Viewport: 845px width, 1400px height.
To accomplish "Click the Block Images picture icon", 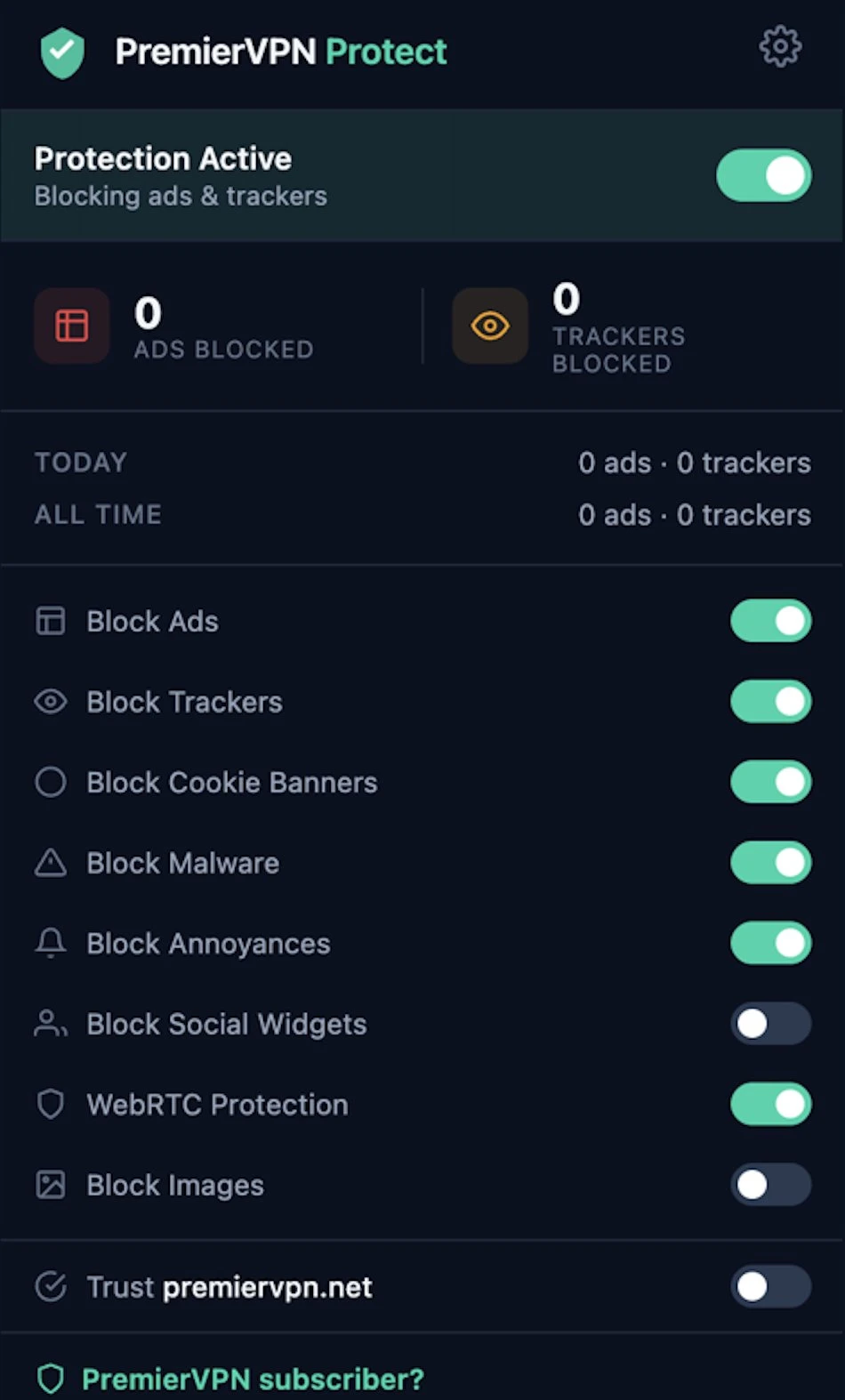I will [51, 1184].
